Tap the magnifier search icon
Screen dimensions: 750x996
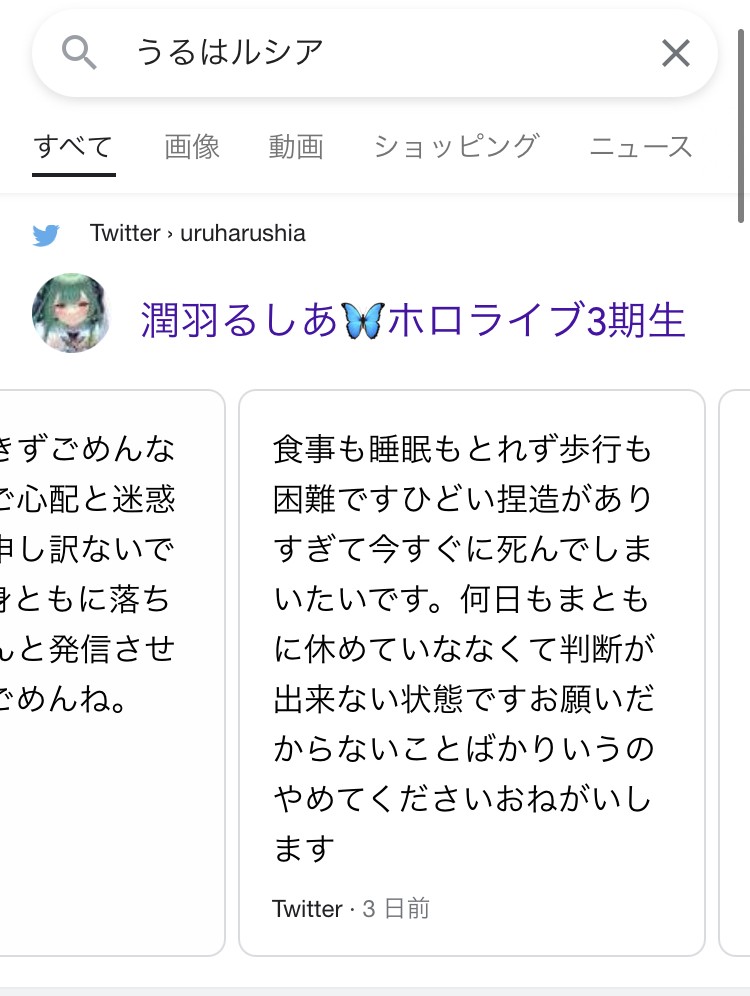(79, 53)
